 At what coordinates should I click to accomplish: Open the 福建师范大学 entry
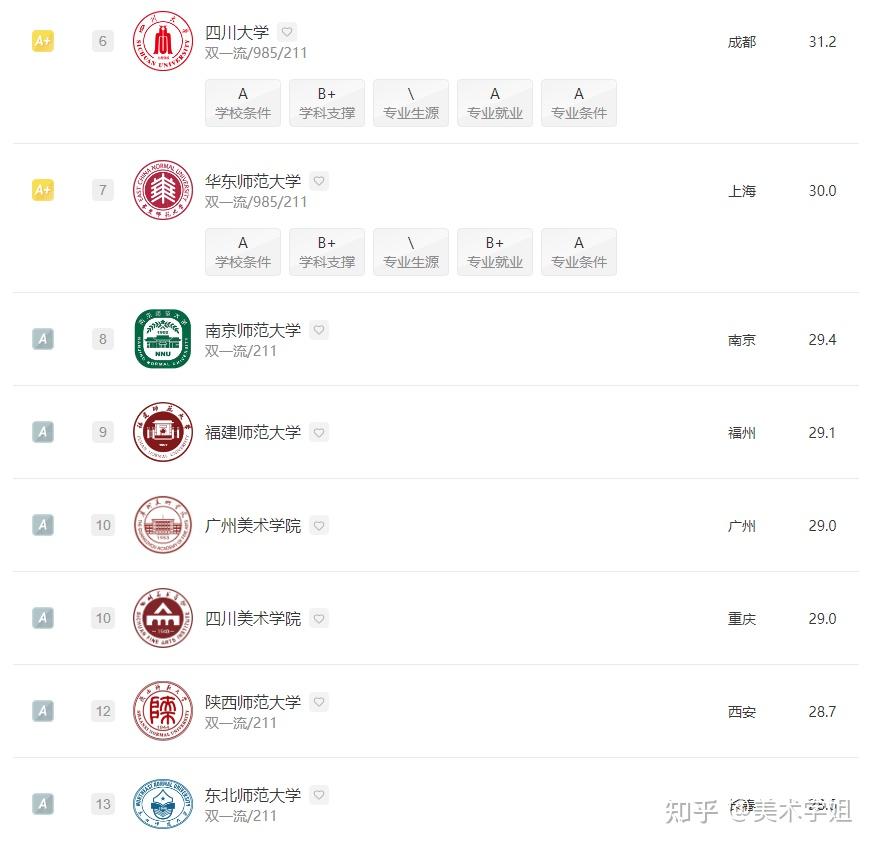point(253,433)
